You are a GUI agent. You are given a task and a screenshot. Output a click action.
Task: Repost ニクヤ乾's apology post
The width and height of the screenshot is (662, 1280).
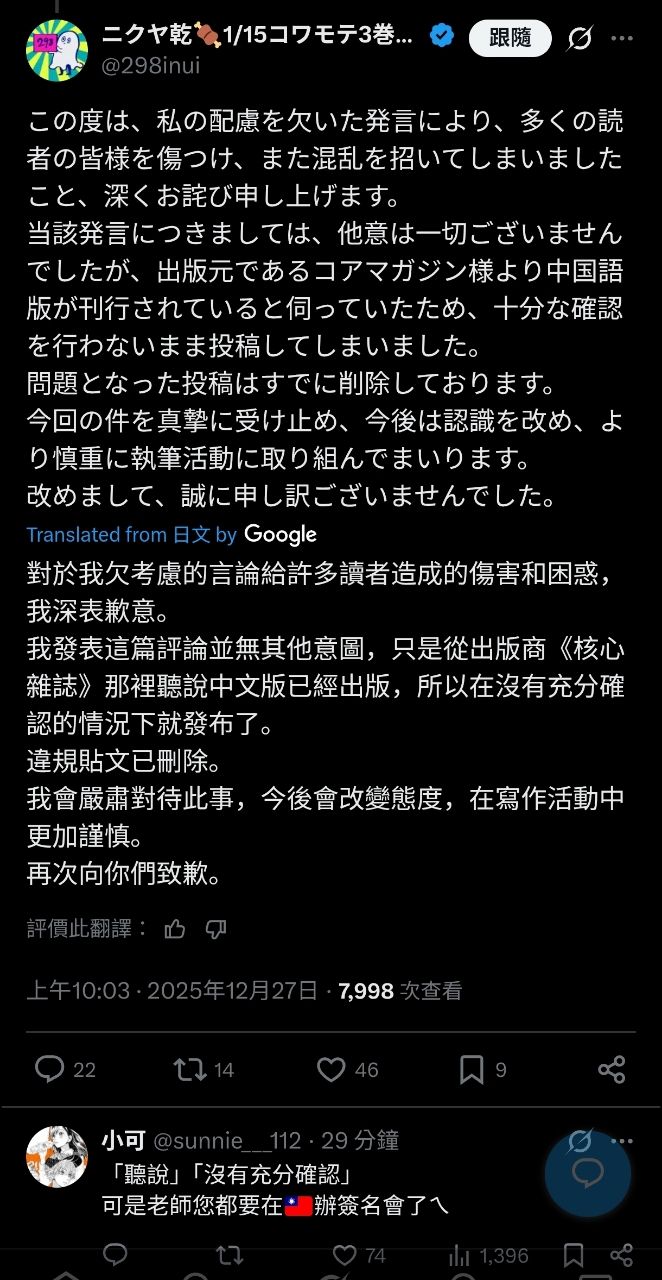click(190, 1069)
